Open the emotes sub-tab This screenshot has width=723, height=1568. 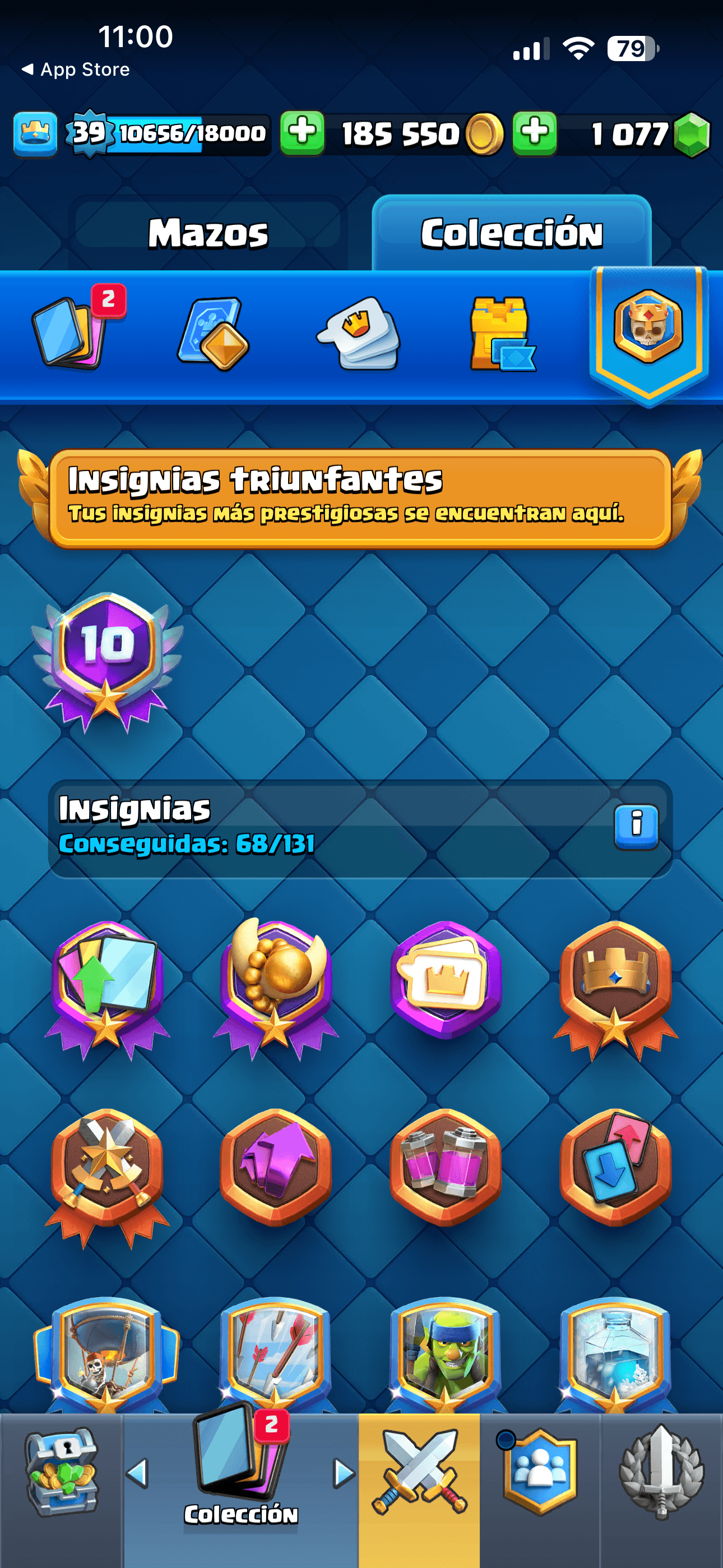coord(359,334)
